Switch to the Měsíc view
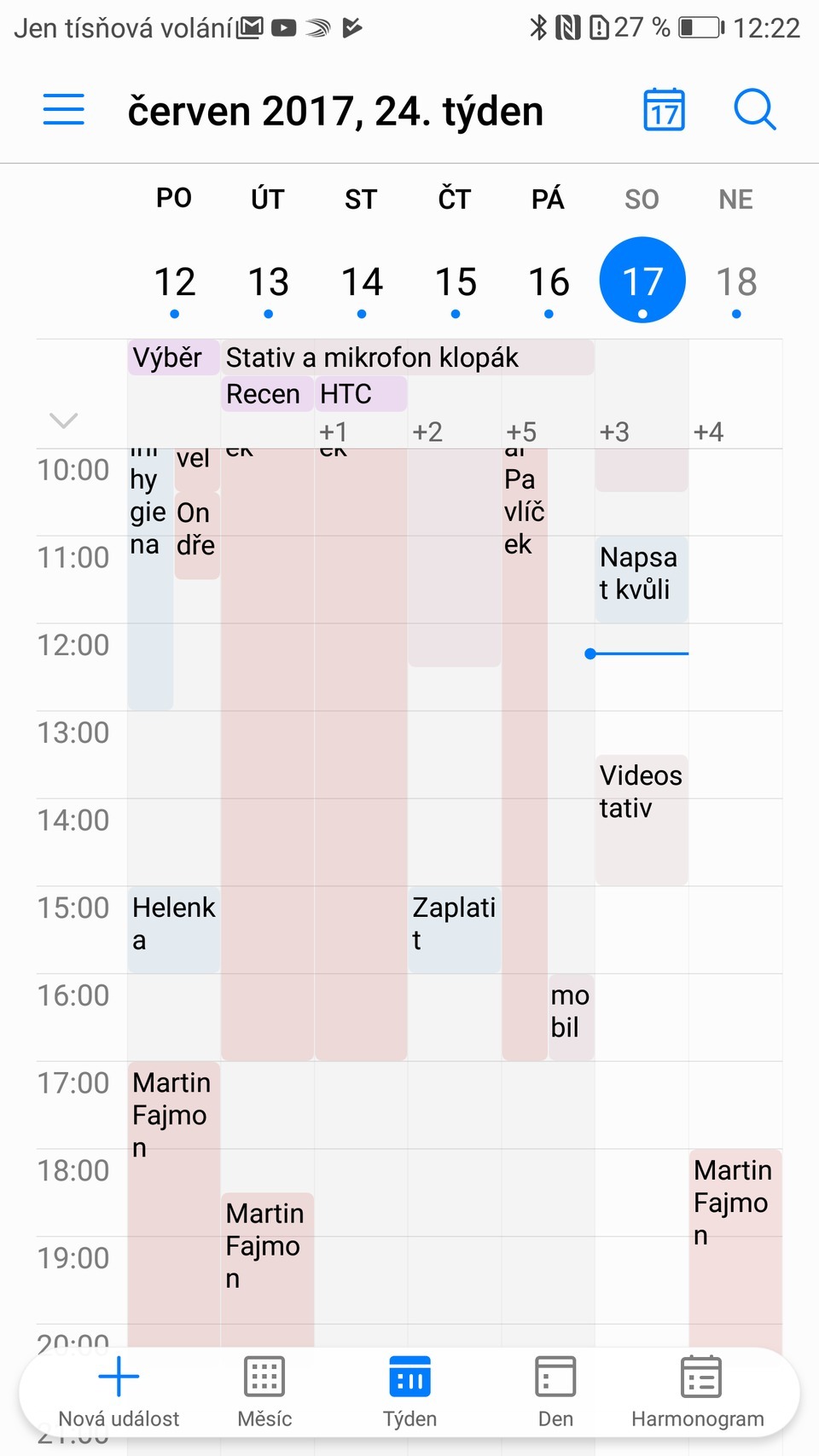 [264, 1392]
